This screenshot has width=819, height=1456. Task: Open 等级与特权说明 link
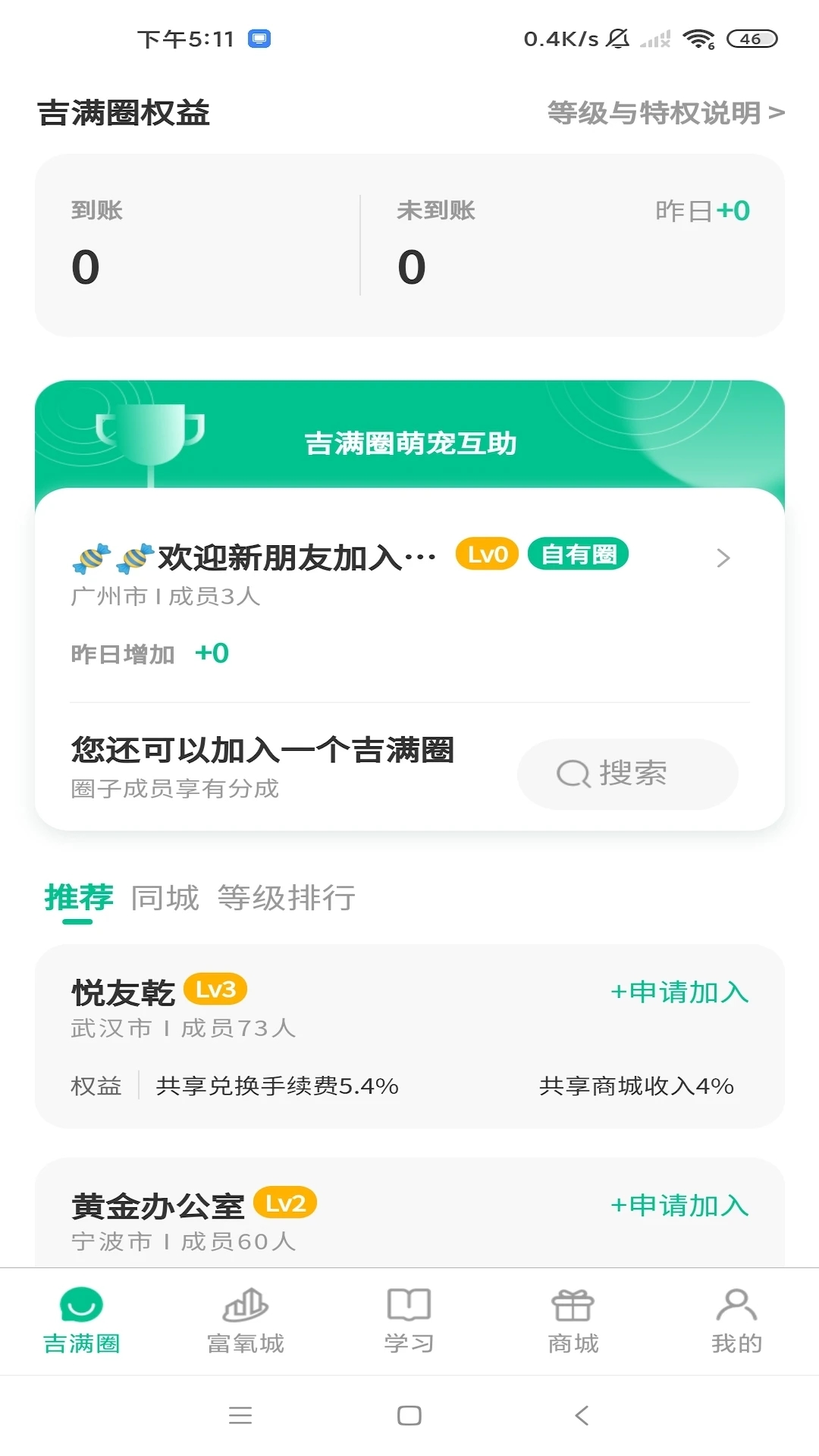pyautogui.click(x=665, y=113)
